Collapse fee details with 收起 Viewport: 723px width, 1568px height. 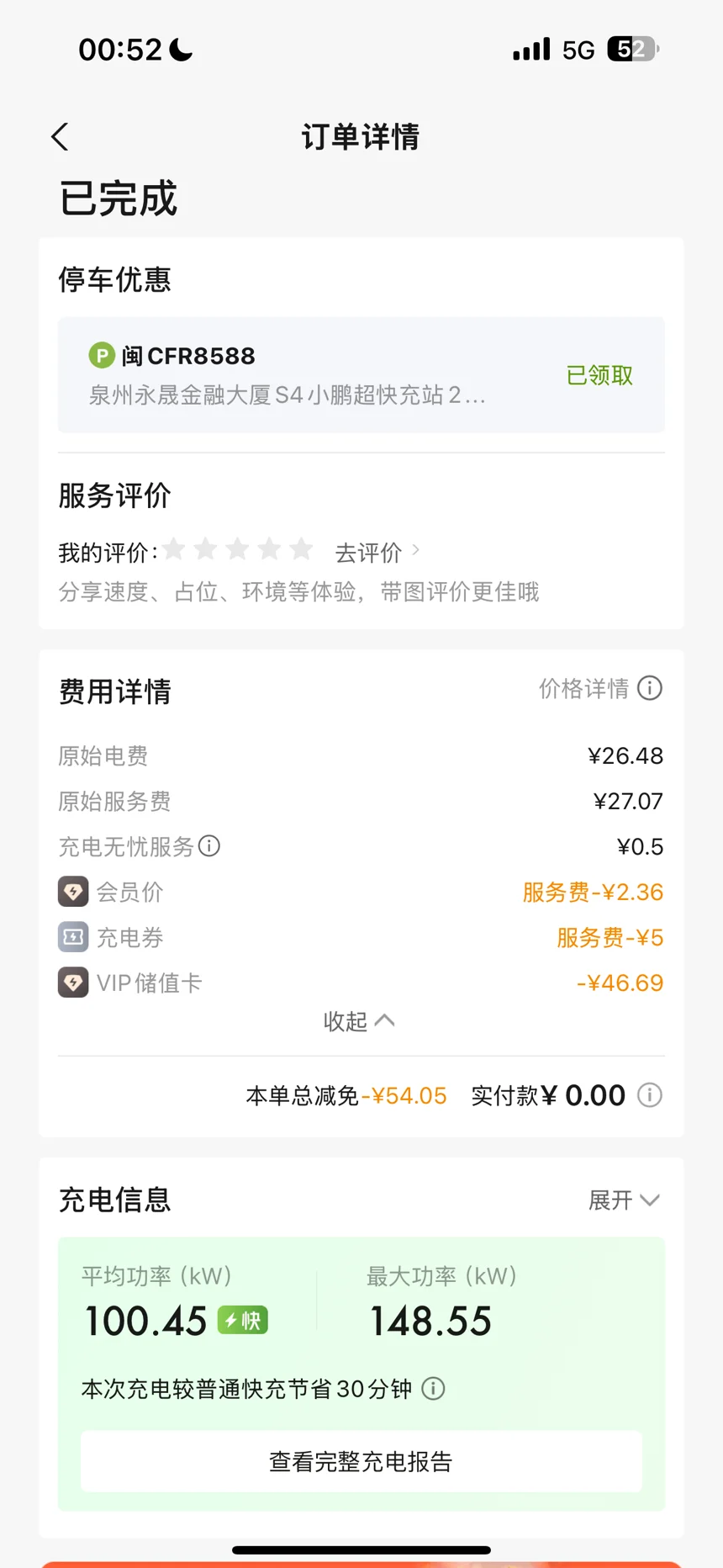[359, 1021]
